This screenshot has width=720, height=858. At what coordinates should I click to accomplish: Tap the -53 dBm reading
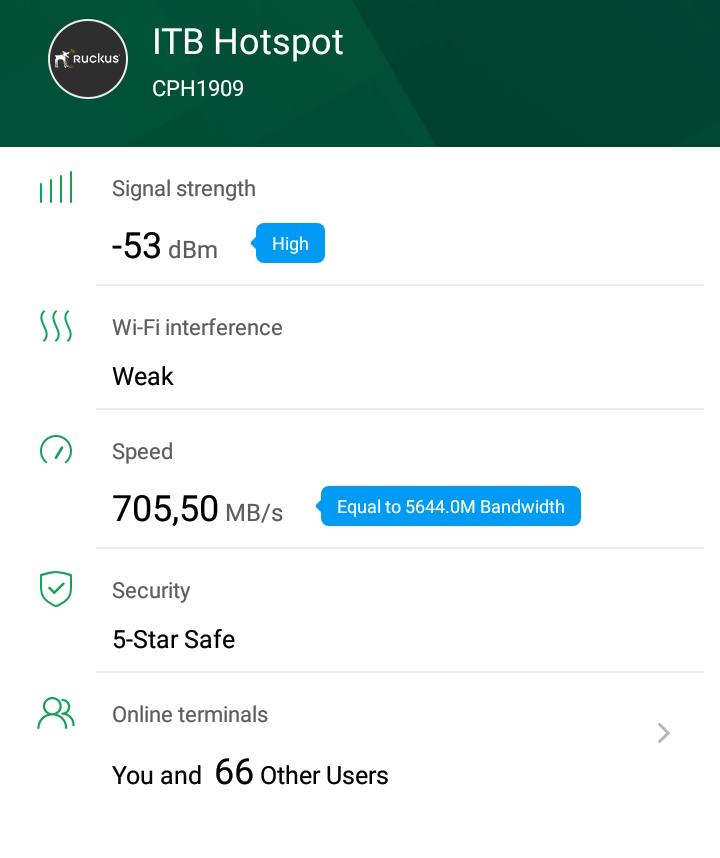click(x=164, y=246)
